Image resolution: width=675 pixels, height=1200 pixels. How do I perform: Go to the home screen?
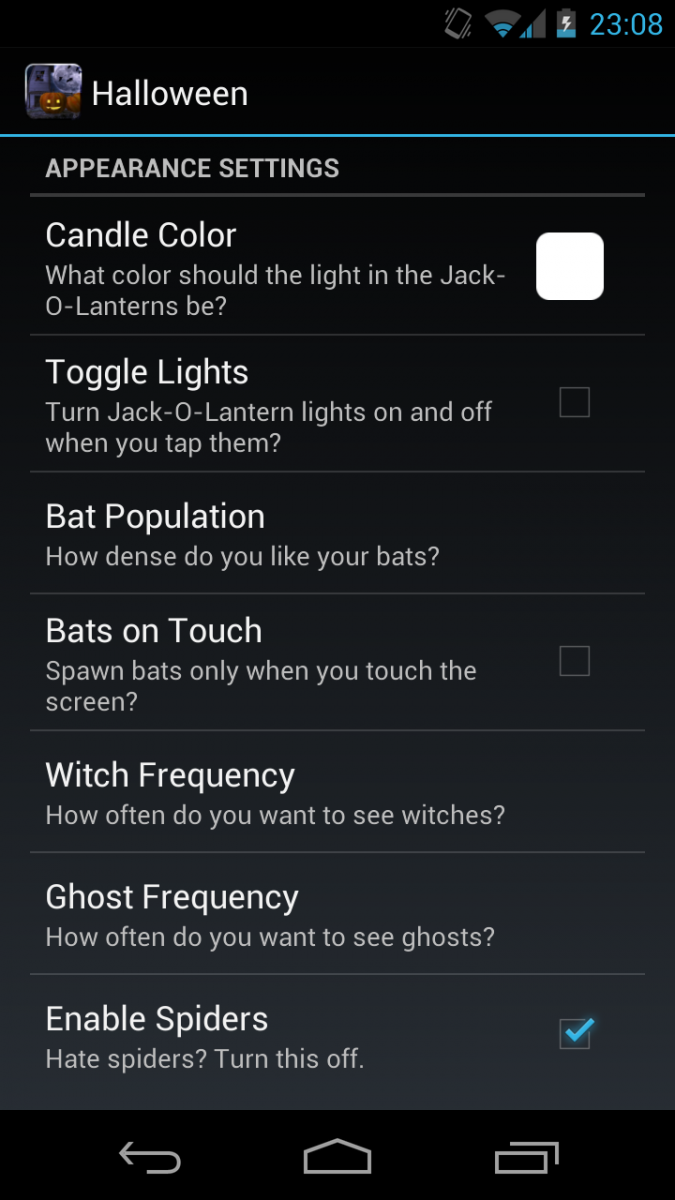click(337, 1157)
